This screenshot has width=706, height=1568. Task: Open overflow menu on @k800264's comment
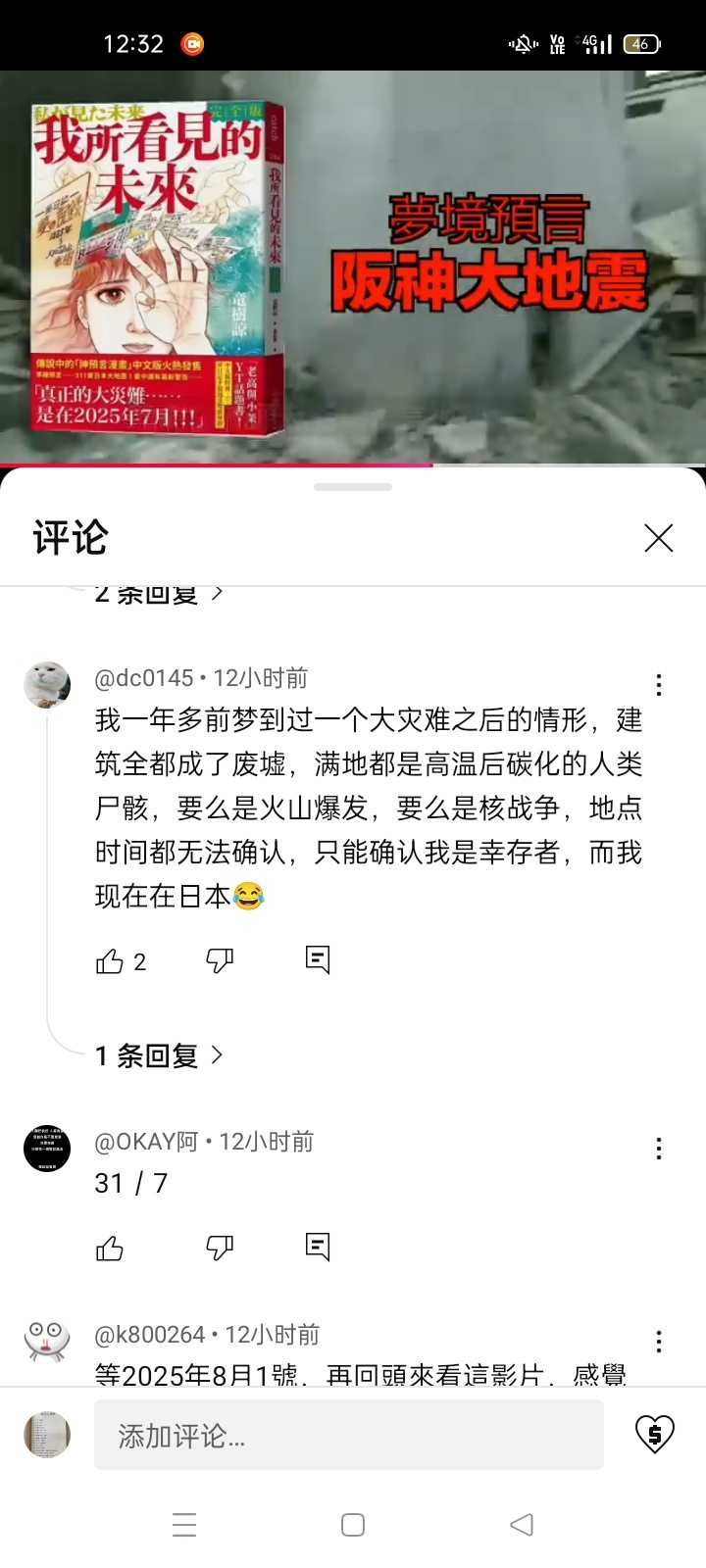(659, 1342)
